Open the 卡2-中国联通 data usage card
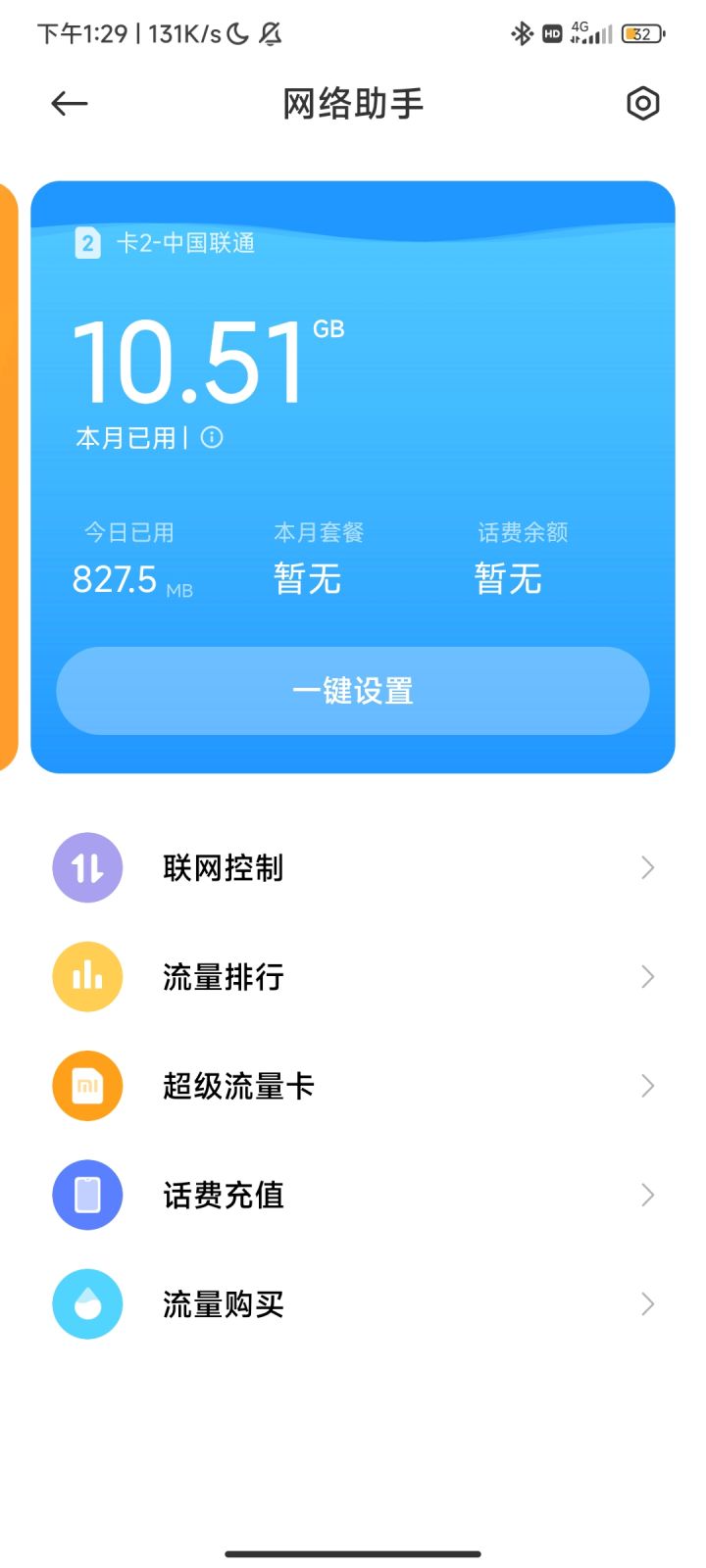 (x=353, y=477)
